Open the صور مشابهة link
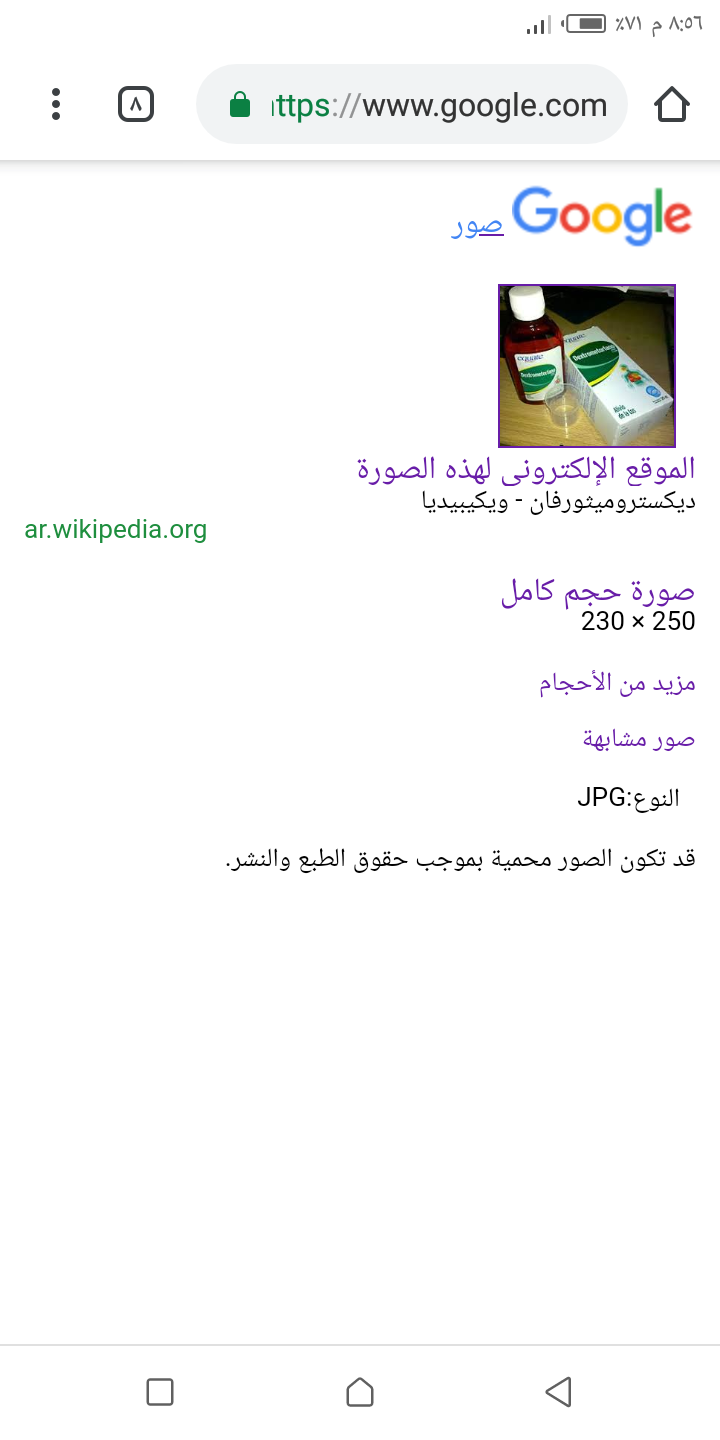 tap(639, 739)
